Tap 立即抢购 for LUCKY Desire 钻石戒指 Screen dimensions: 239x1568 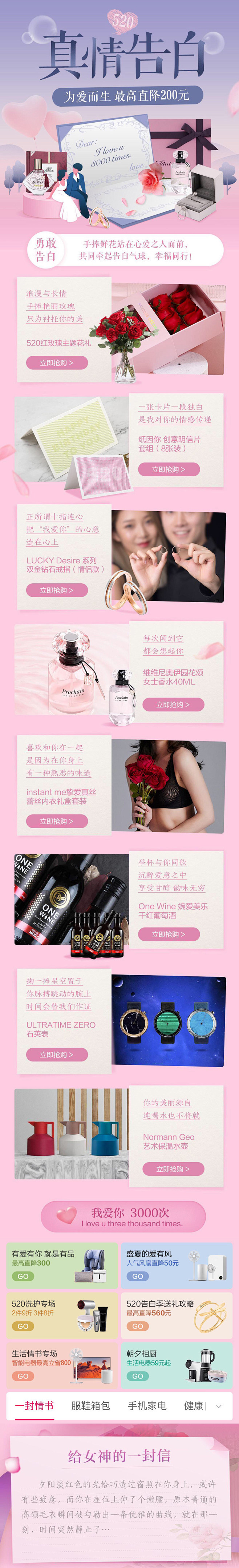57,590
